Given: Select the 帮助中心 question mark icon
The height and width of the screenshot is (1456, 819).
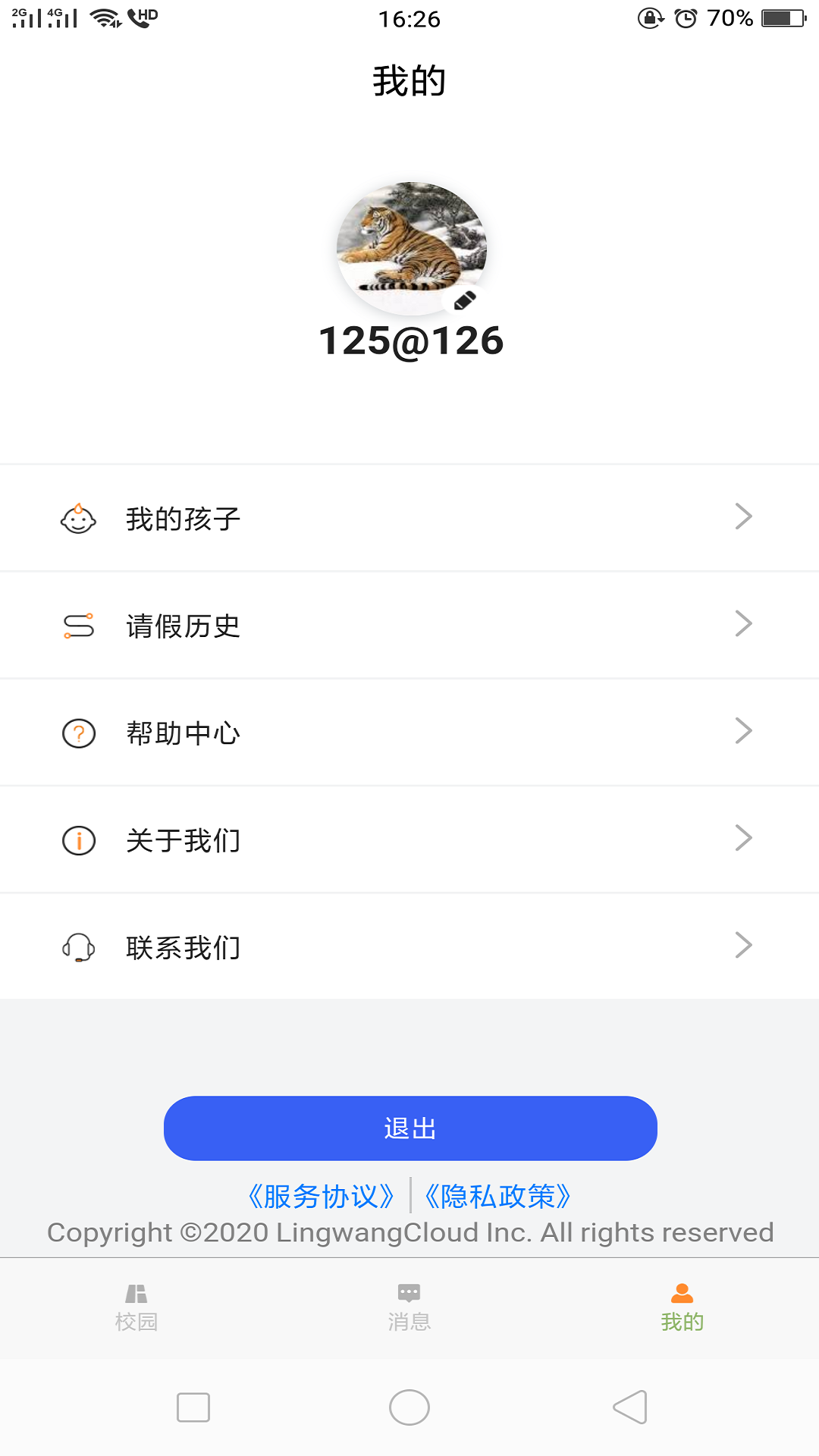Looking at the screenshot, I should coord(78,733).
